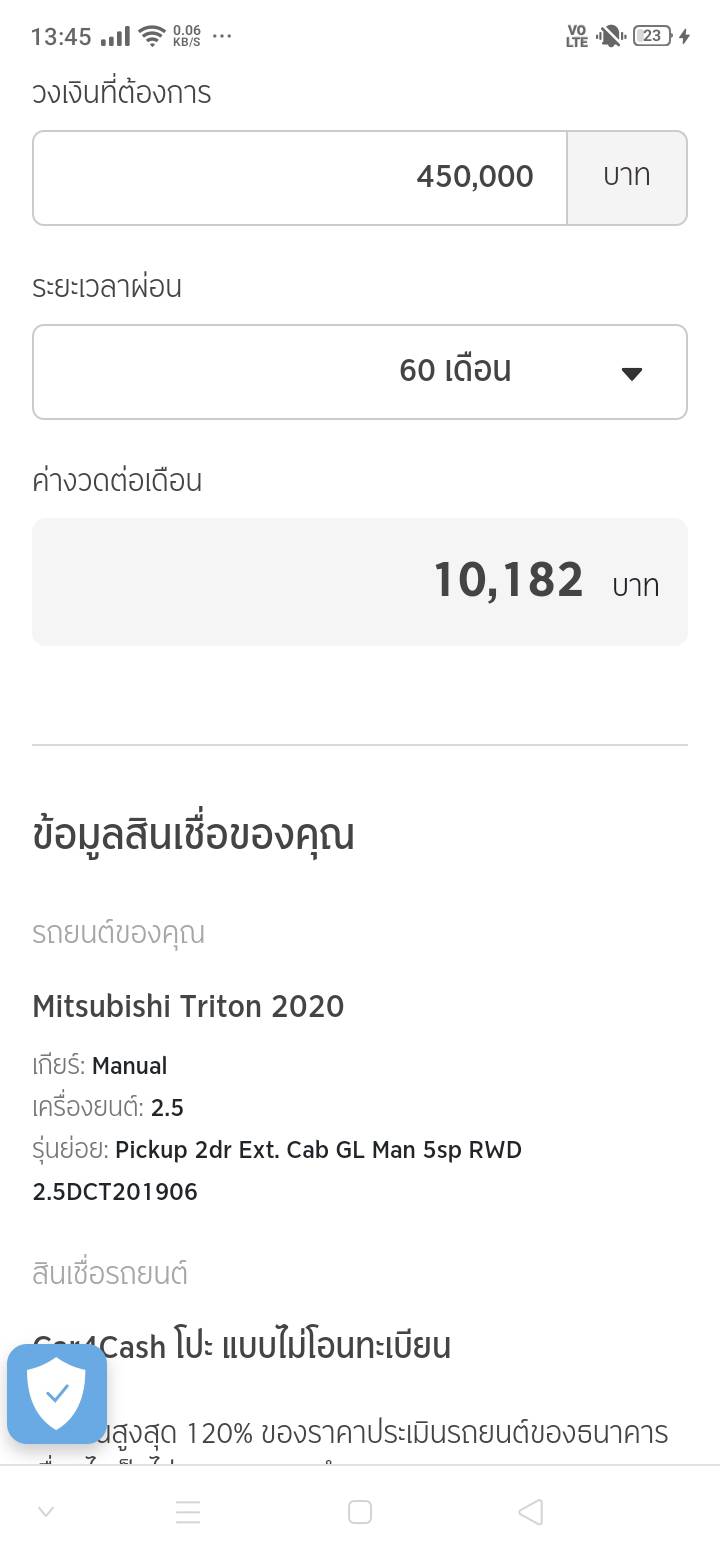Edit the 450,000 loan amount field
720x1560 pixels.
[300, 178]
